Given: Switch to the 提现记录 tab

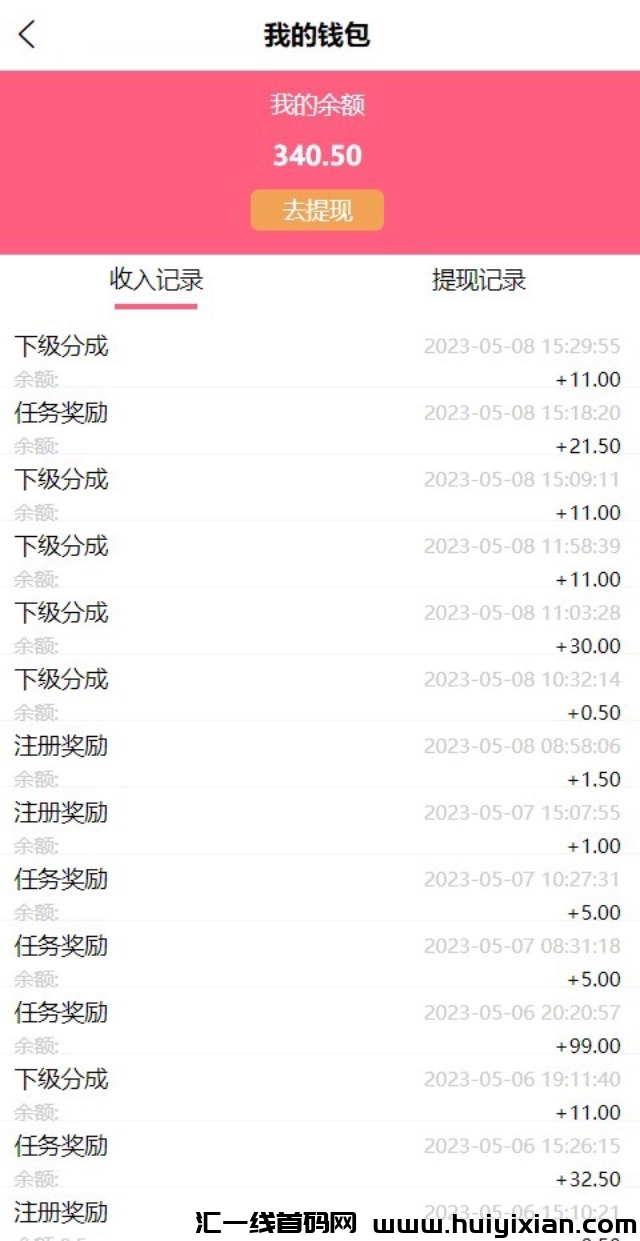Looking at the screenshot, I should point(478,280).
